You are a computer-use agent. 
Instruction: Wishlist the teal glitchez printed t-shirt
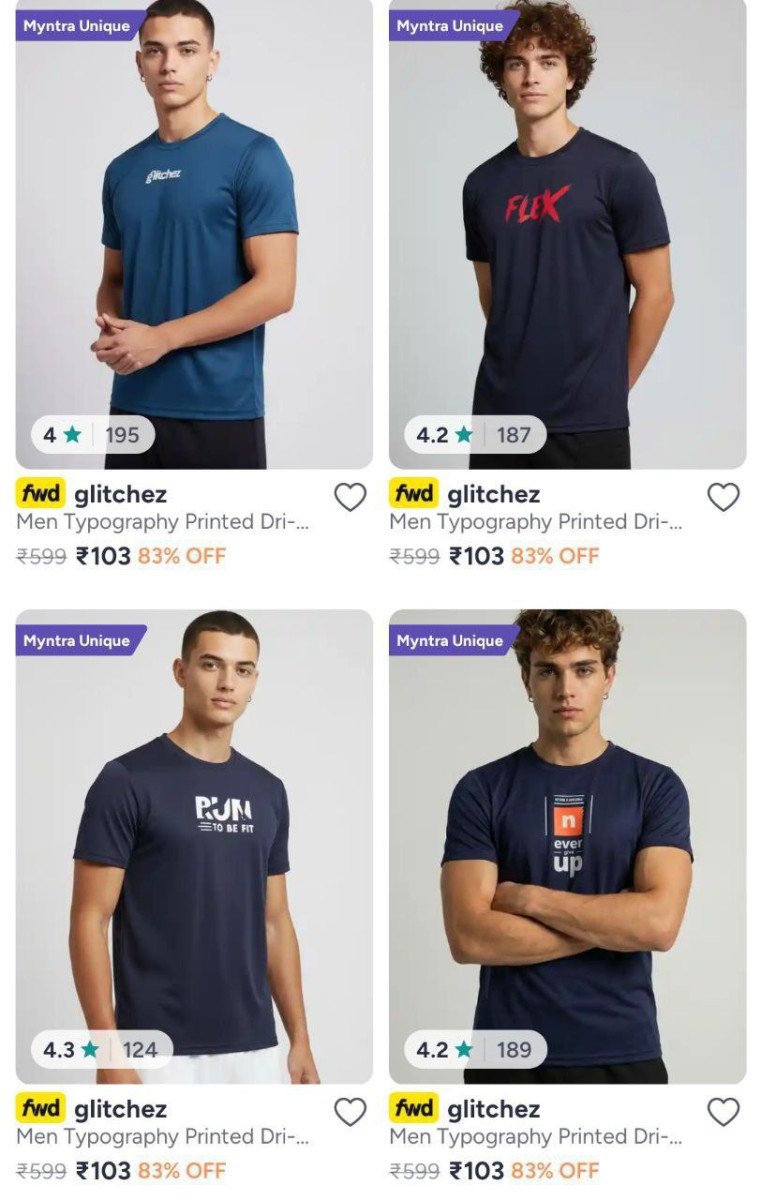point(350,497)
